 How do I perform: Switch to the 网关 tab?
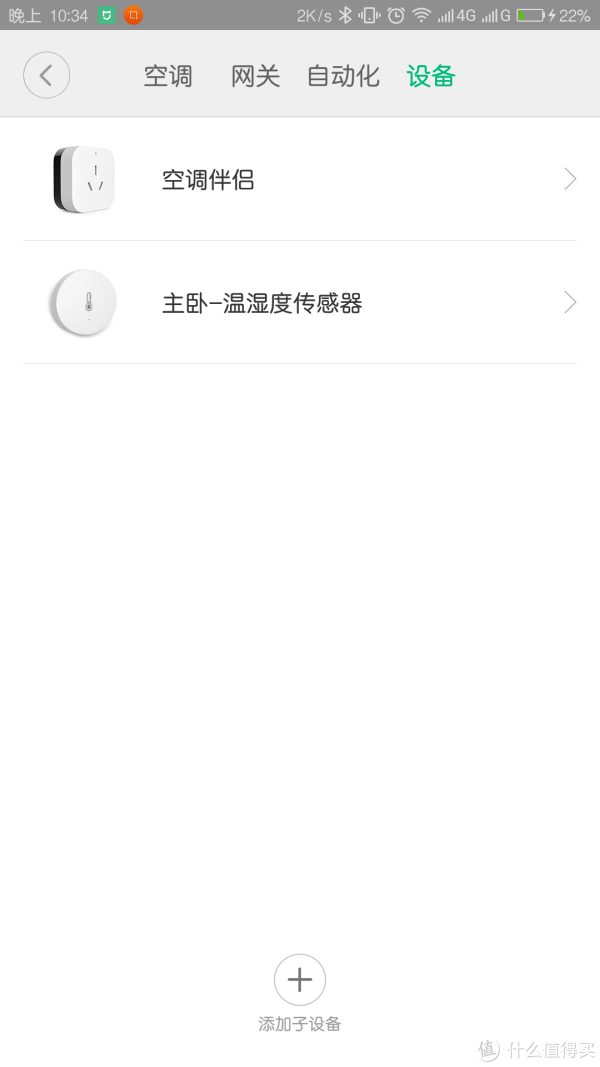tap(255, 76)
